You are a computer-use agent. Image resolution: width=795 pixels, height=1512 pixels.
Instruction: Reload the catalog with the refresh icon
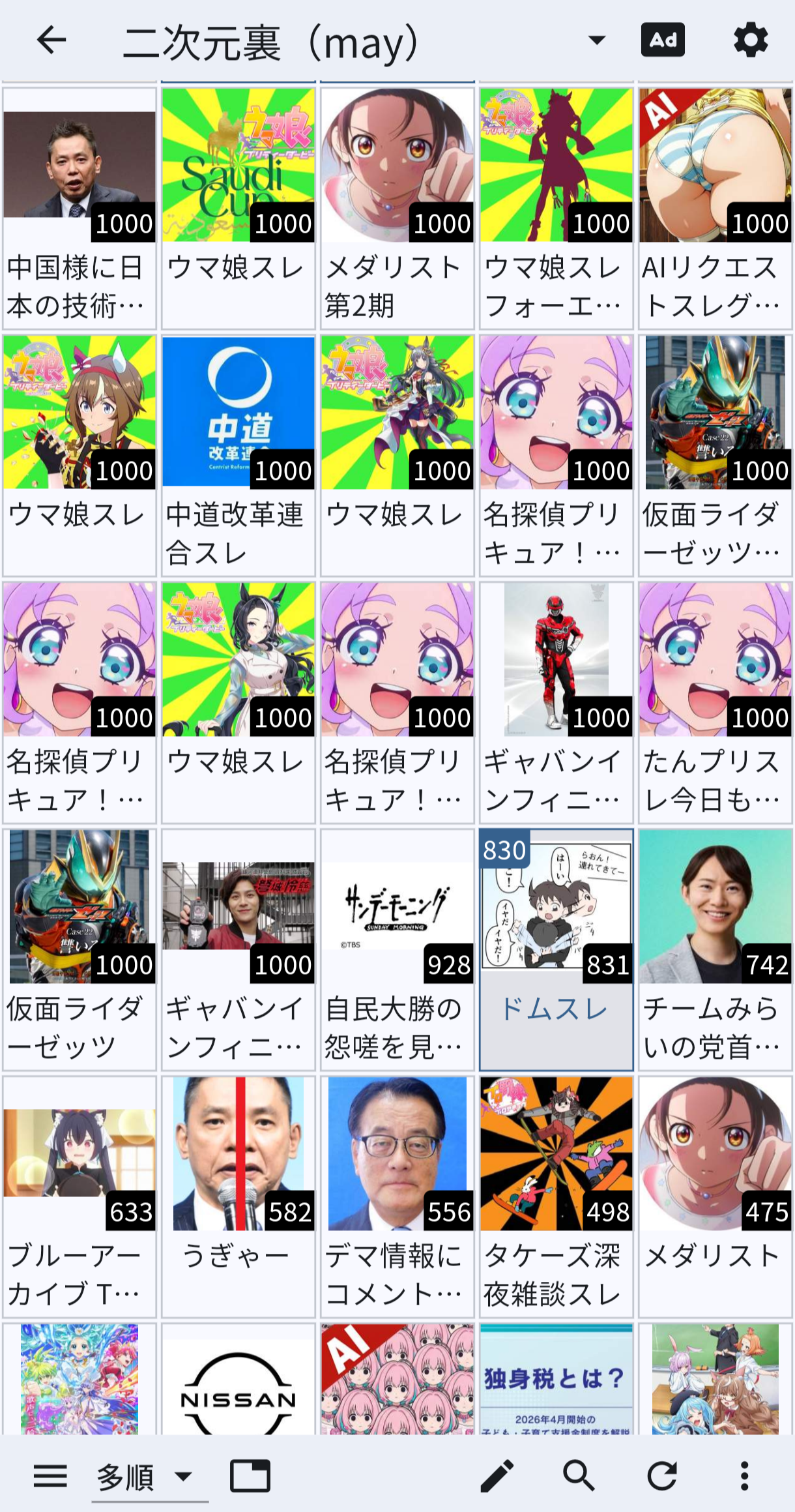(661, 1475)
